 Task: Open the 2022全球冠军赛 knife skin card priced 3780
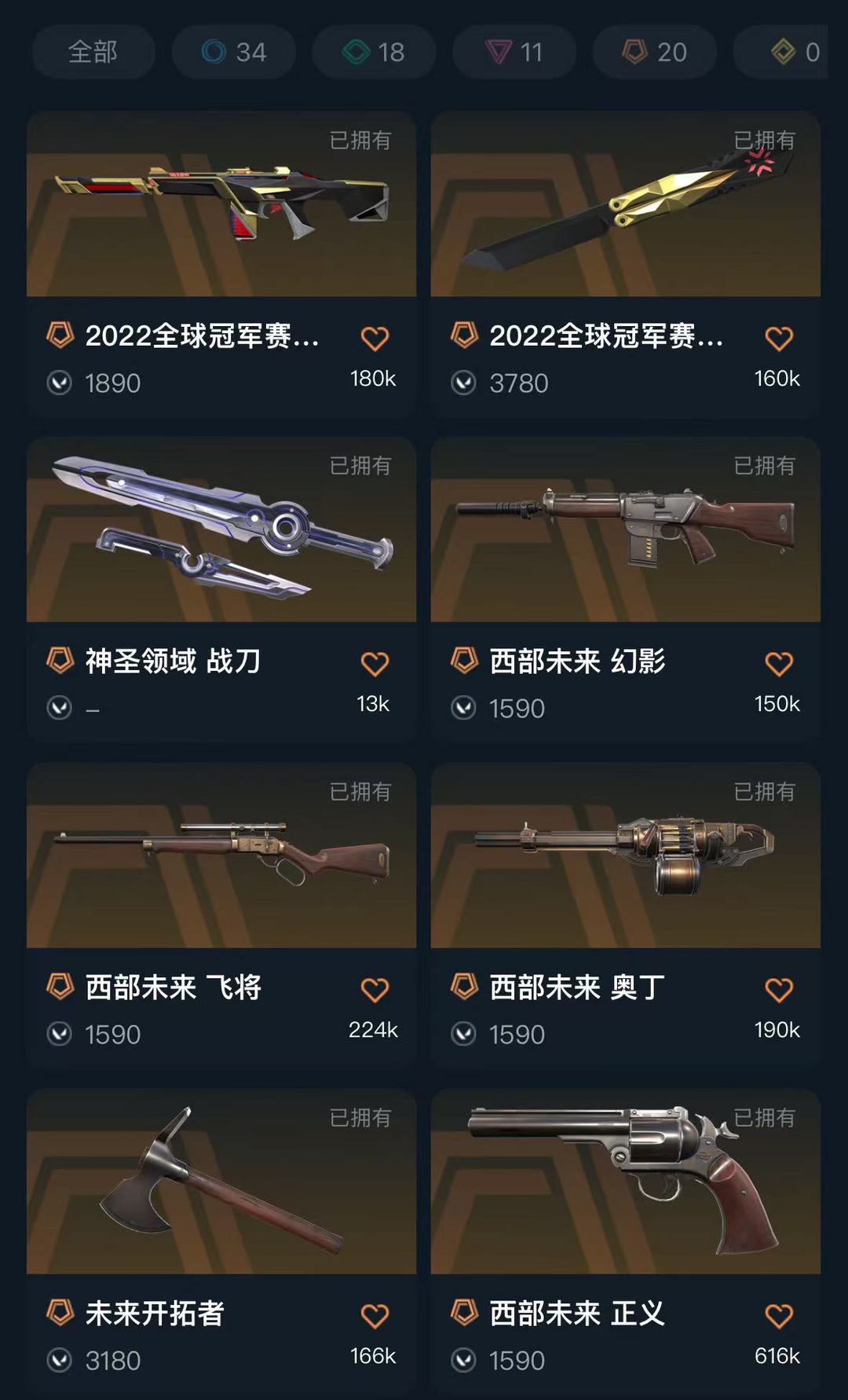pyautogui.click(x=625, y=204)
